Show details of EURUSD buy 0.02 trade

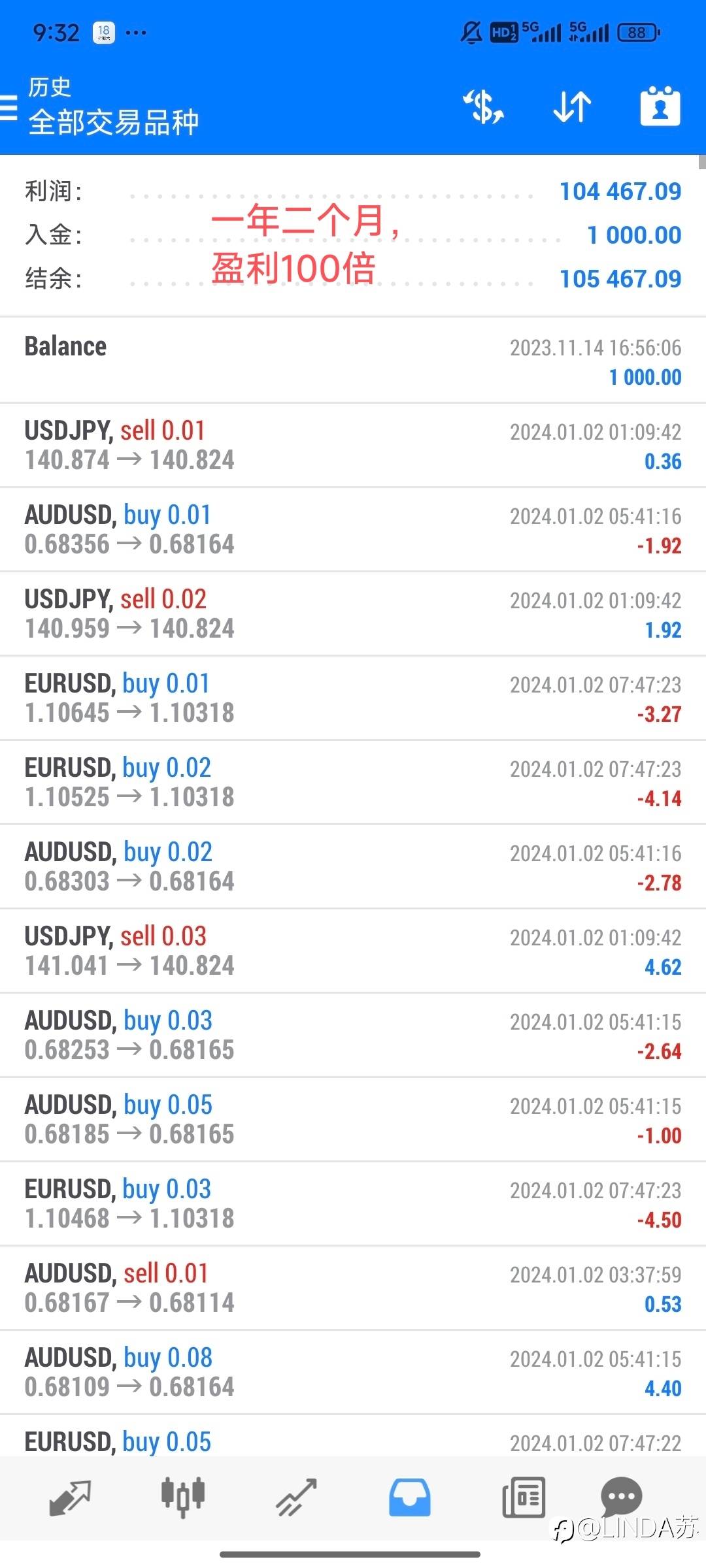353,782
